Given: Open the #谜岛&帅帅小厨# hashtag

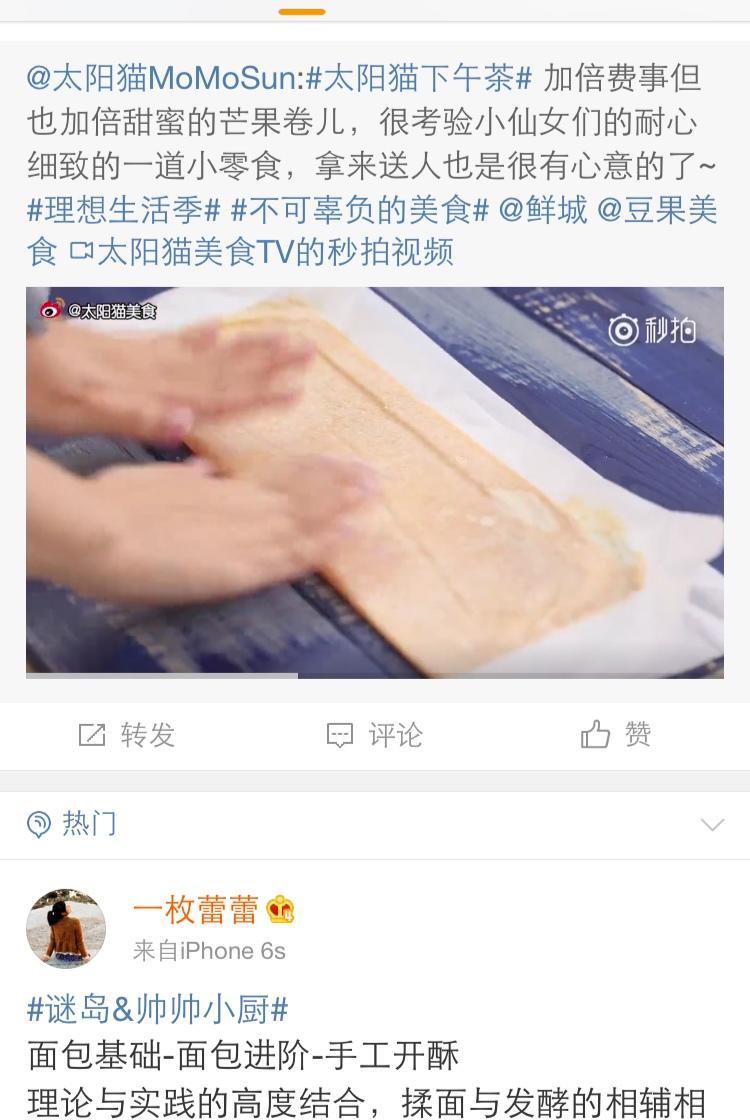Looking at the screenshot, I should tap(157, 1009).
